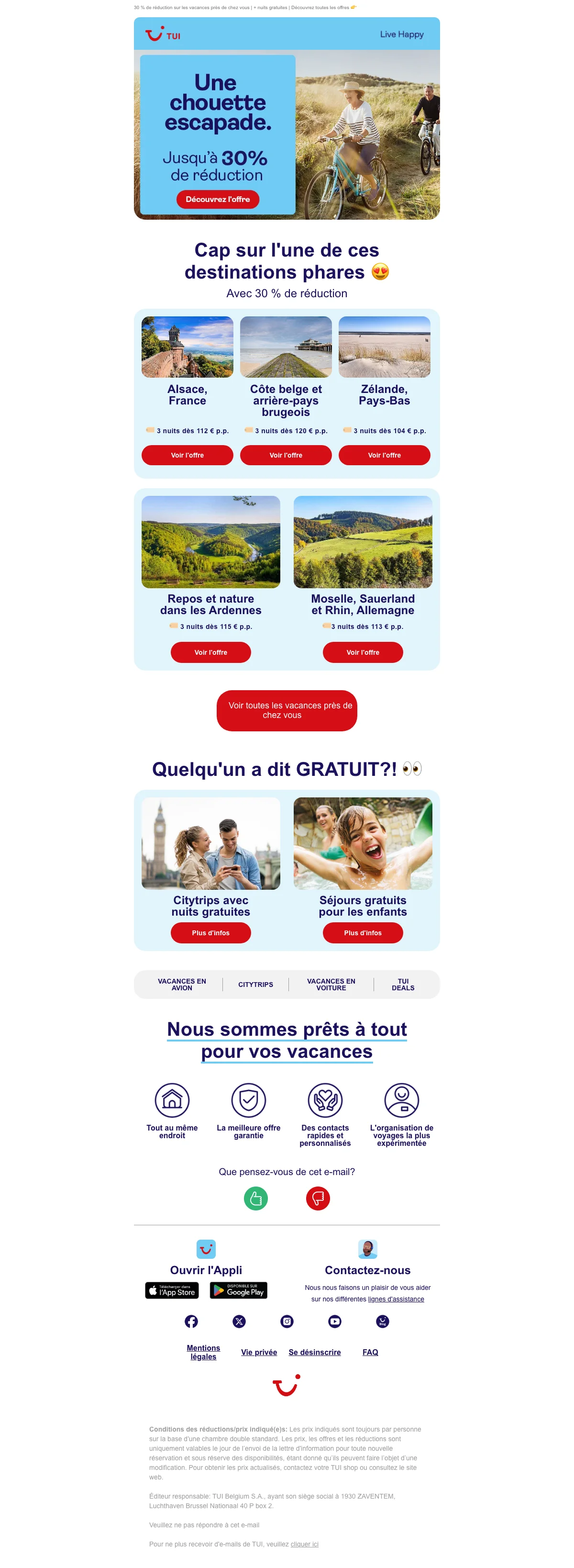This screenshot has width=574, height=1568.
Task: Go to Vacances en avion
Action: [x=182, y=984]
